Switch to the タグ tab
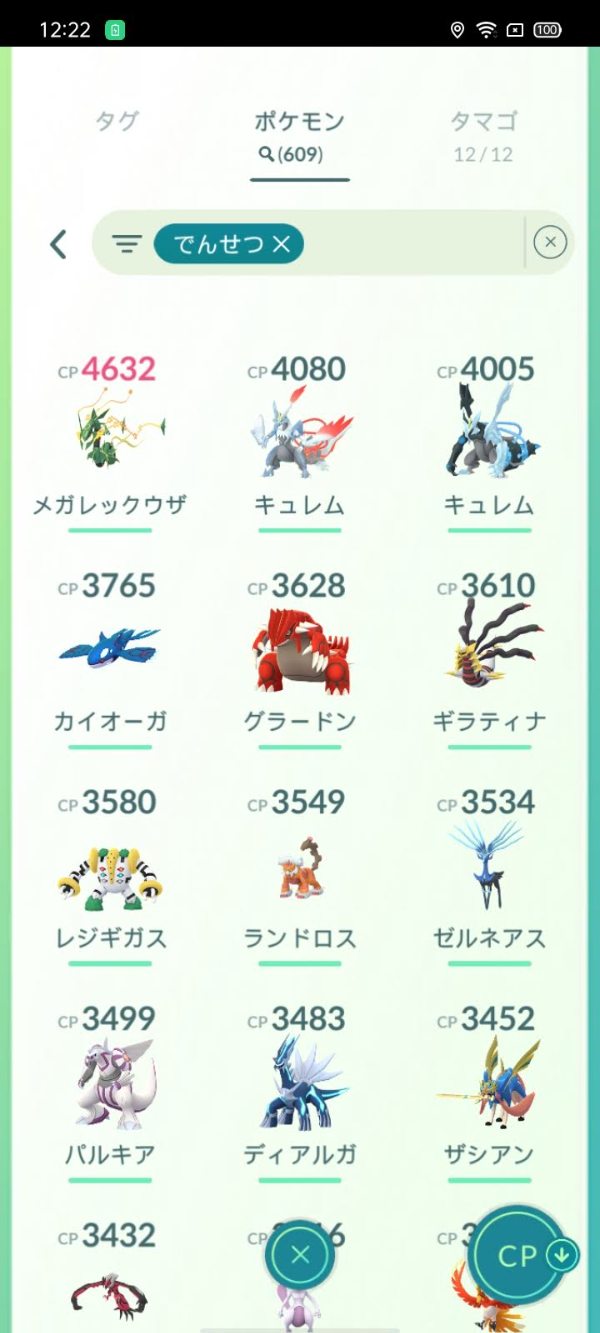 (x=117, y=122)
